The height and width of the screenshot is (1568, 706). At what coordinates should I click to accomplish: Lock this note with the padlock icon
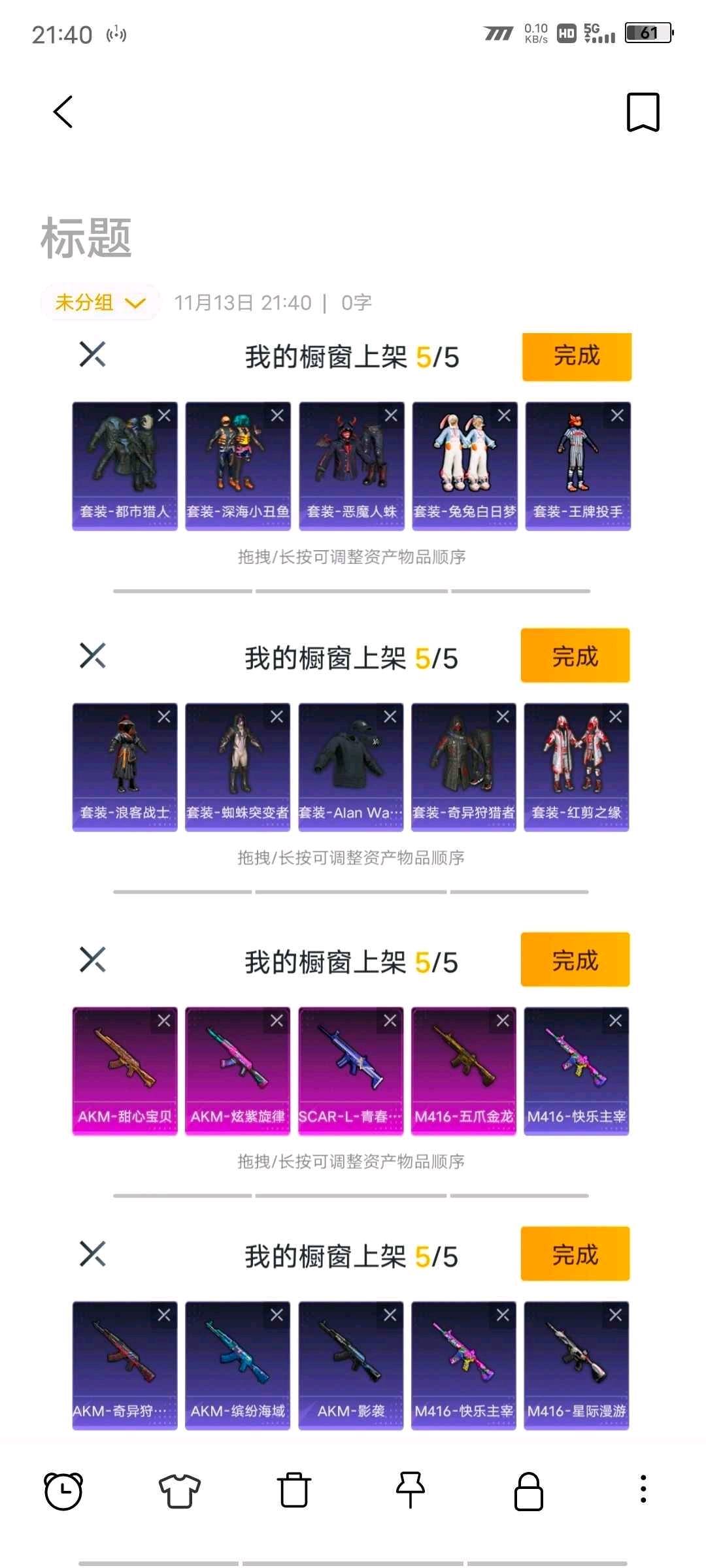(x=528, y=1491)
